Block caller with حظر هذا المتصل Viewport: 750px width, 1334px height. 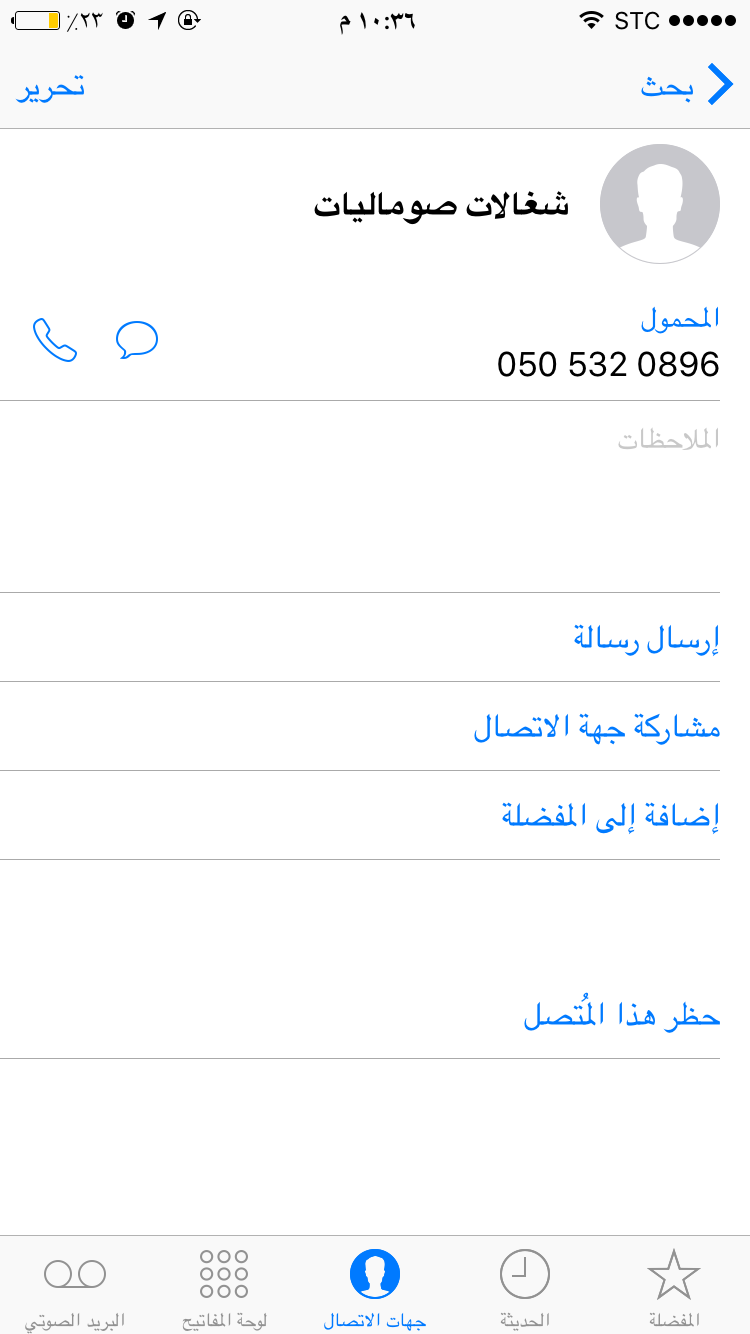click(x=622, y=1016)
